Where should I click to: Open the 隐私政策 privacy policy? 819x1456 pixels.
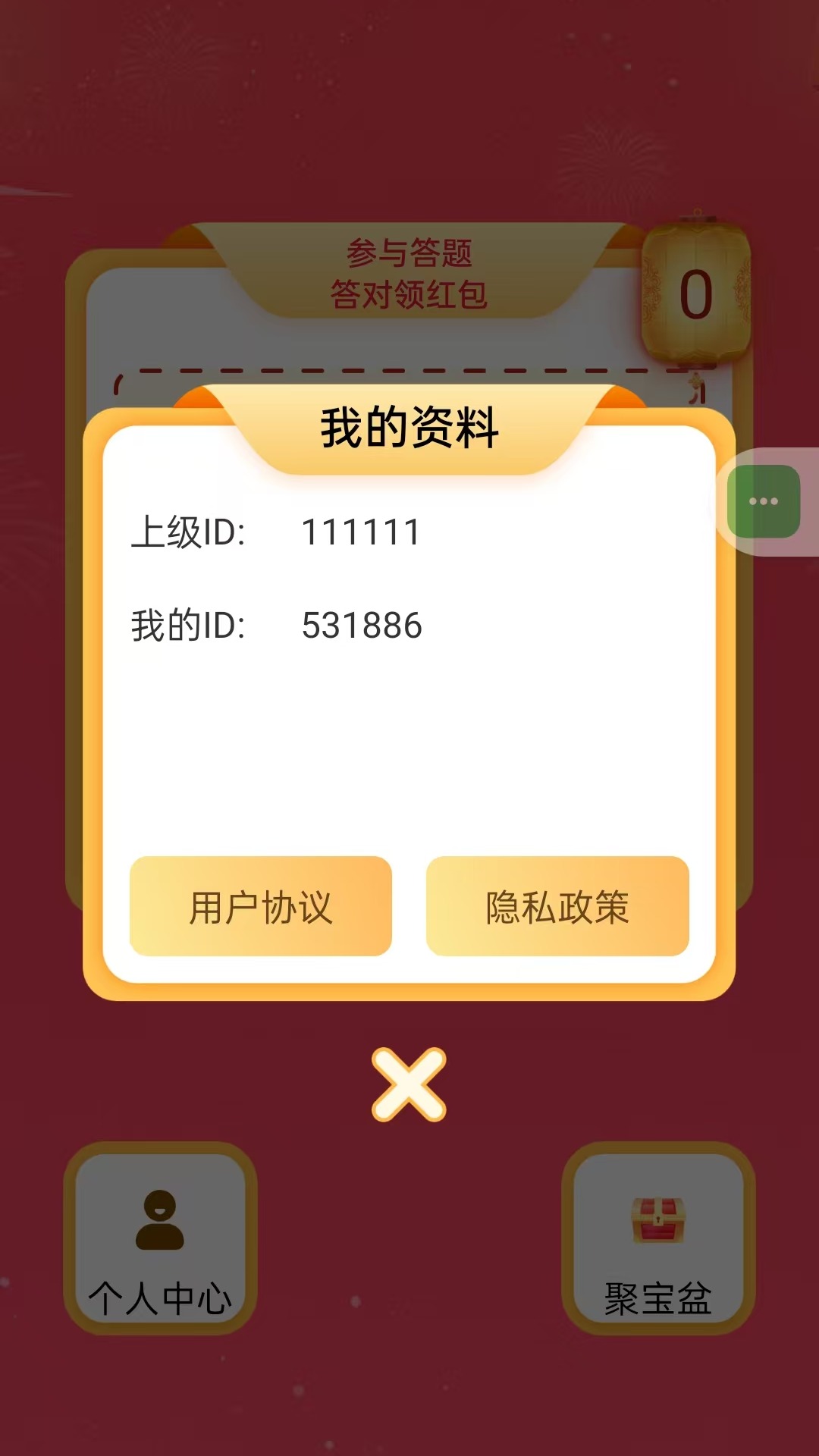pos(557,908)
